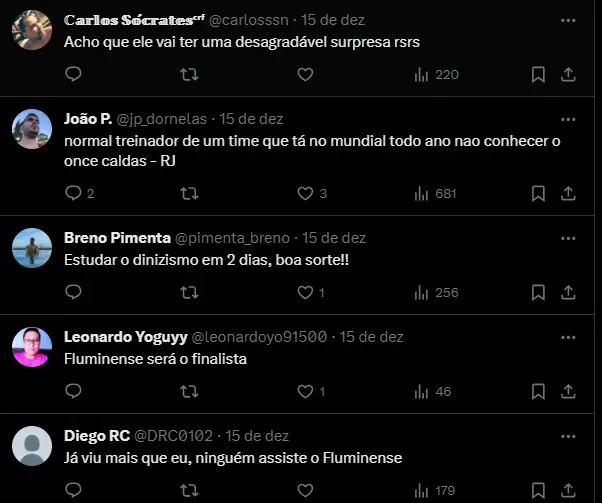Reply to Diego RC's tweet
This screenshot has width=602, height=503.
(72, 490)
